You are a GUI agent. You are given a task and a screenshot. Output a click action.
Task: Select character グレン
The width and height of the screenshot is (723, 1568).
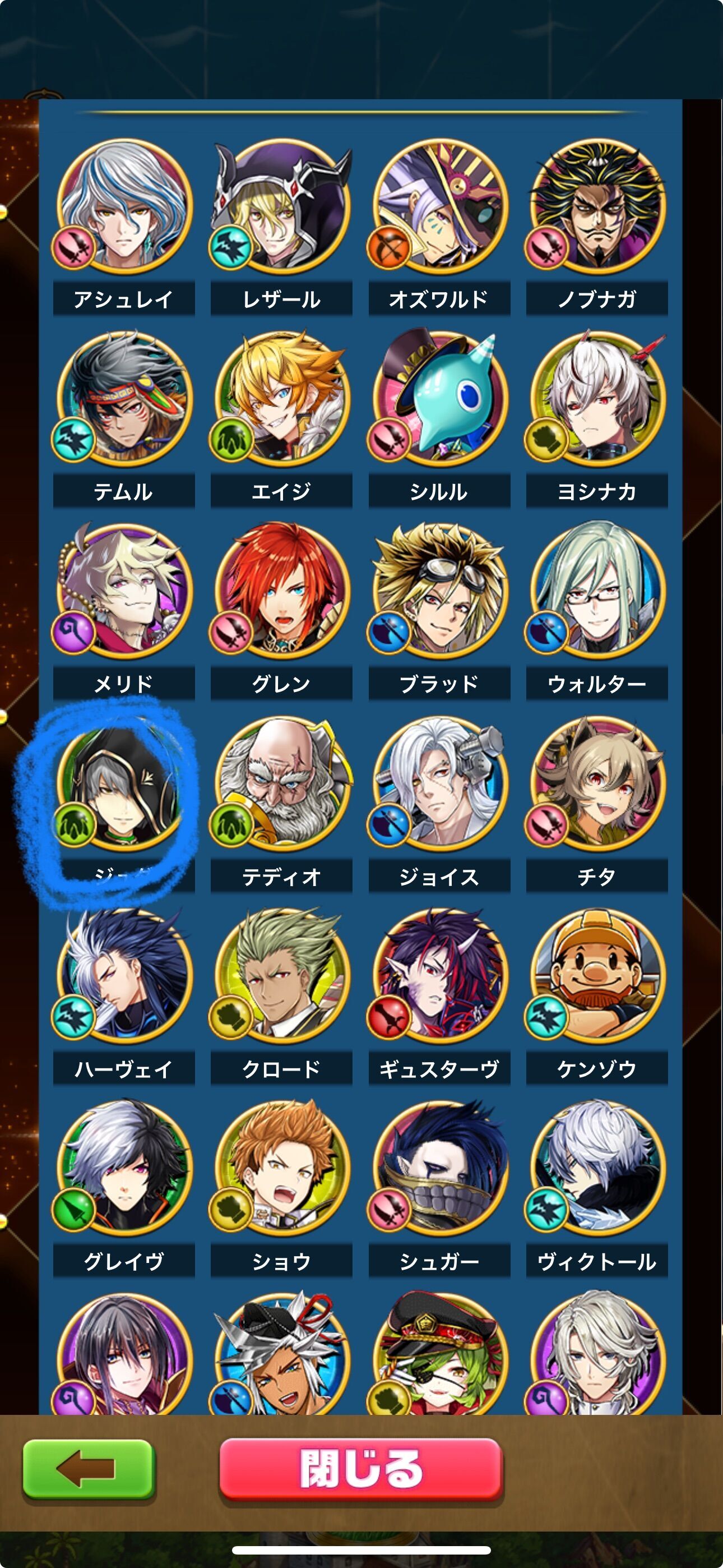tap(282, 592)
